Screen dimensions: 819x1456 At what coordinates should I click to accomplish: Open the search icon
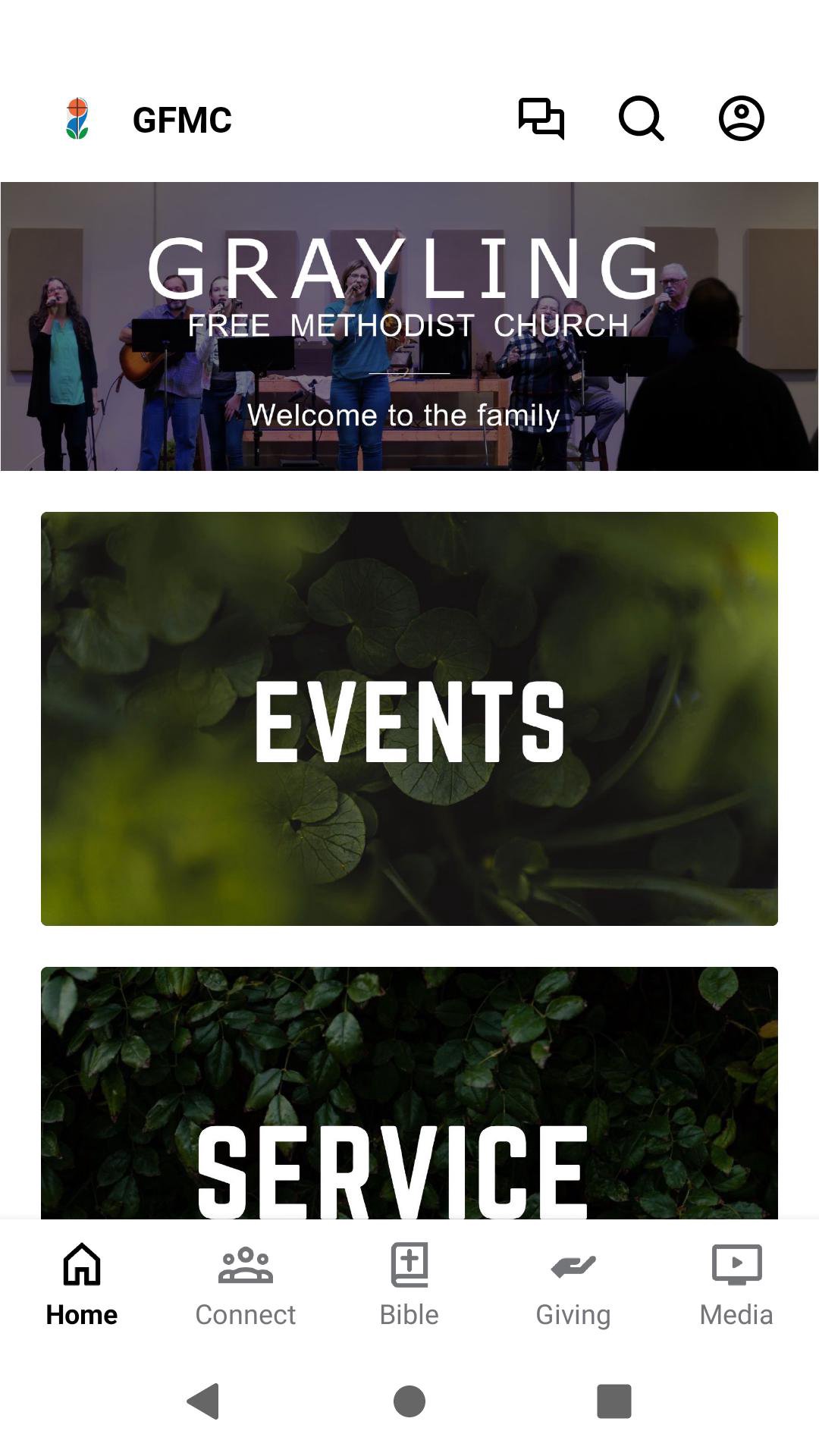(641, 118)
